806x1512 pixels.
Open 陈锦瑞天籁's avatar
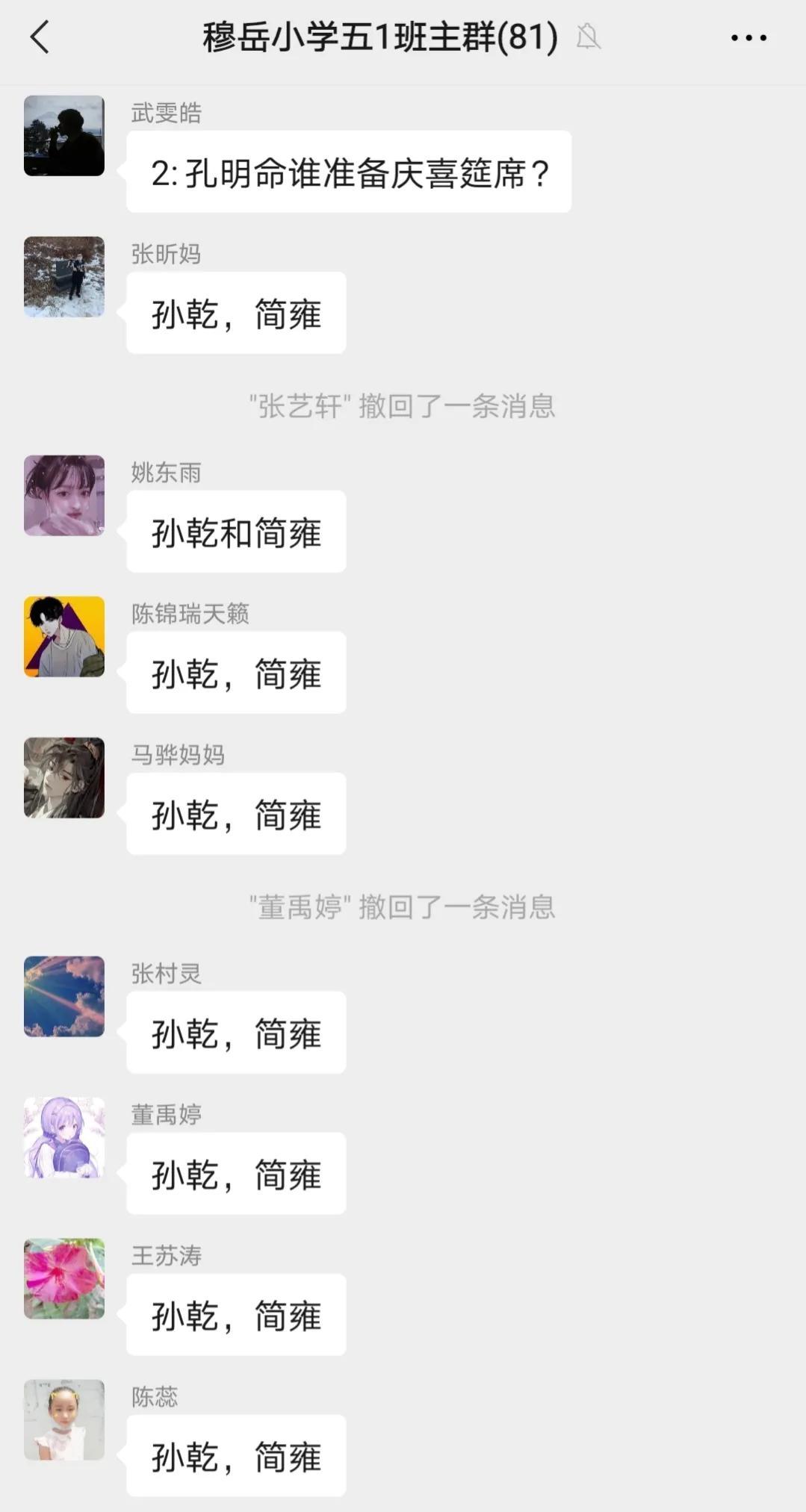[64, 637]
